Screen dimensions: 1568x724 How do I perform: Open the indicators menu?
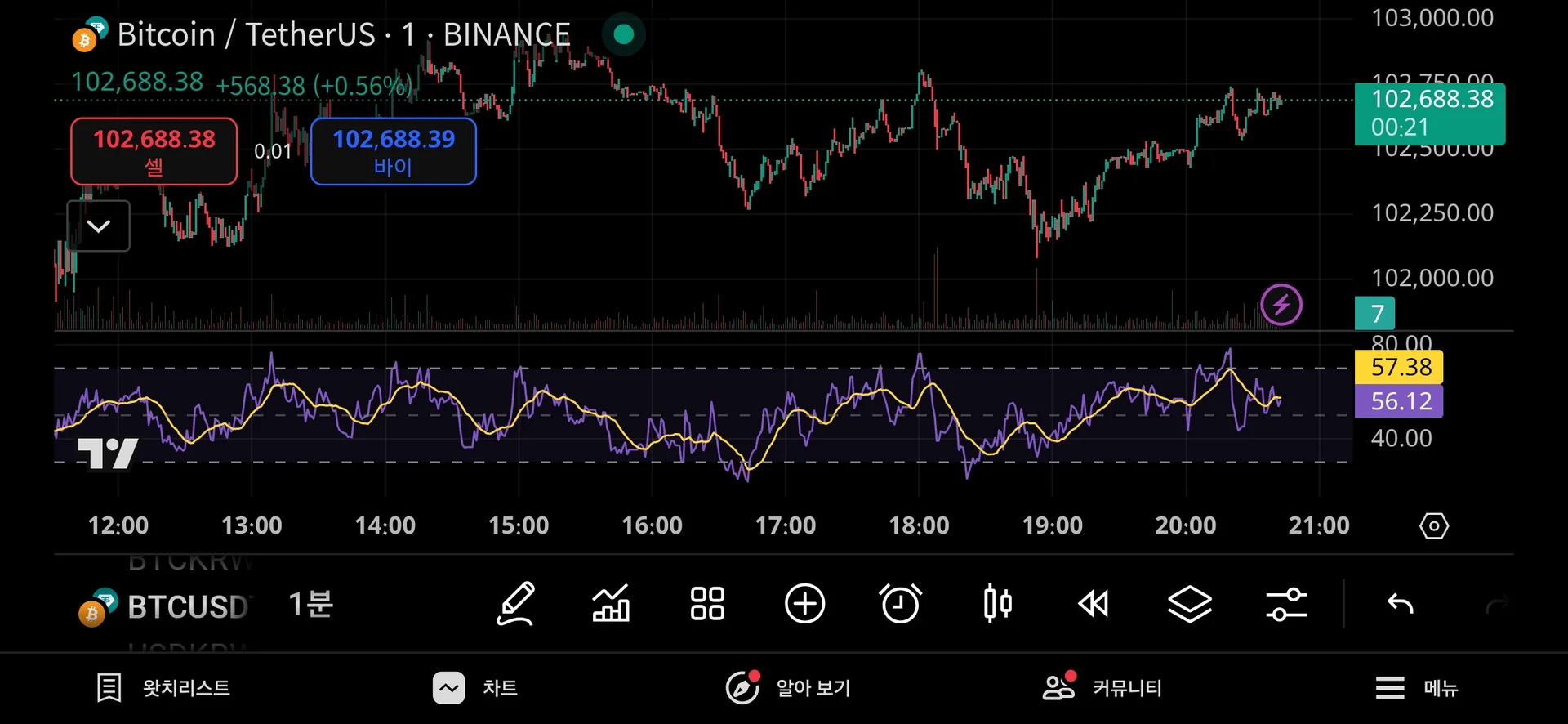pos(611,605)
